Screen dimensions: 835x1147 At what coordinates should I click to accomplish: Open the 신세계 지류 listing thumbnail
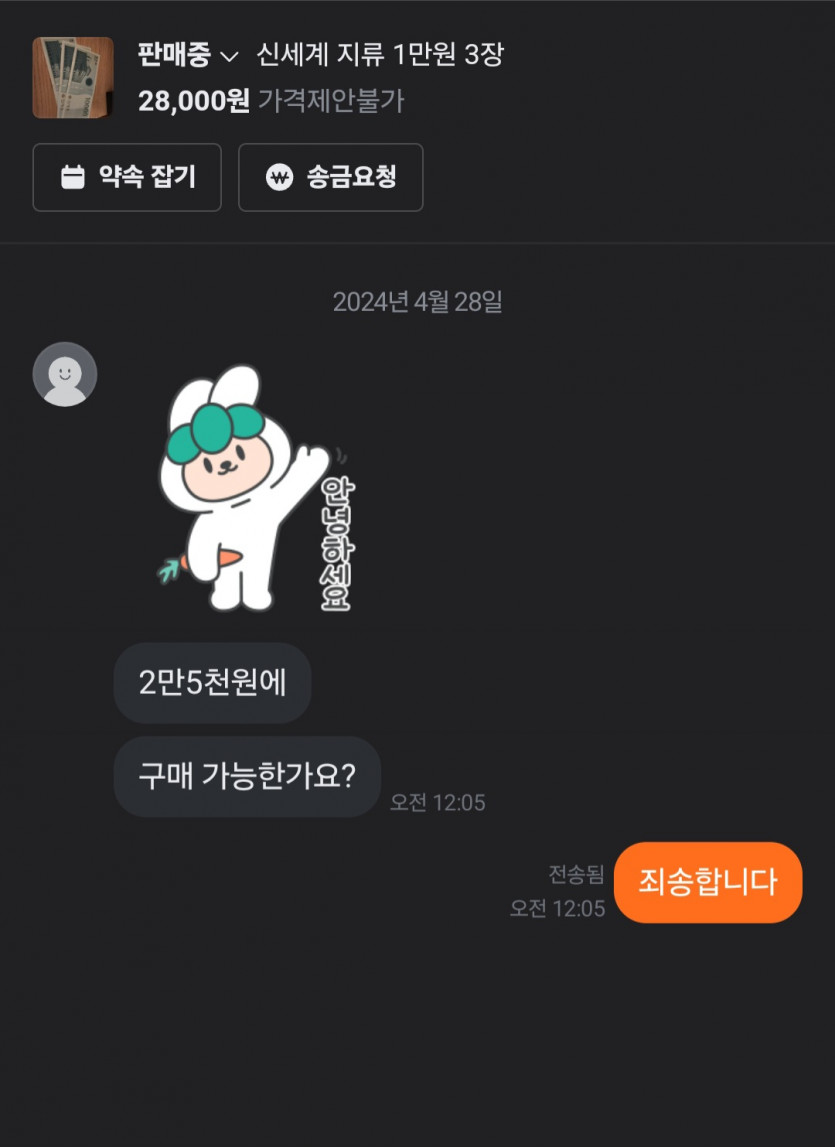(73, 77)
